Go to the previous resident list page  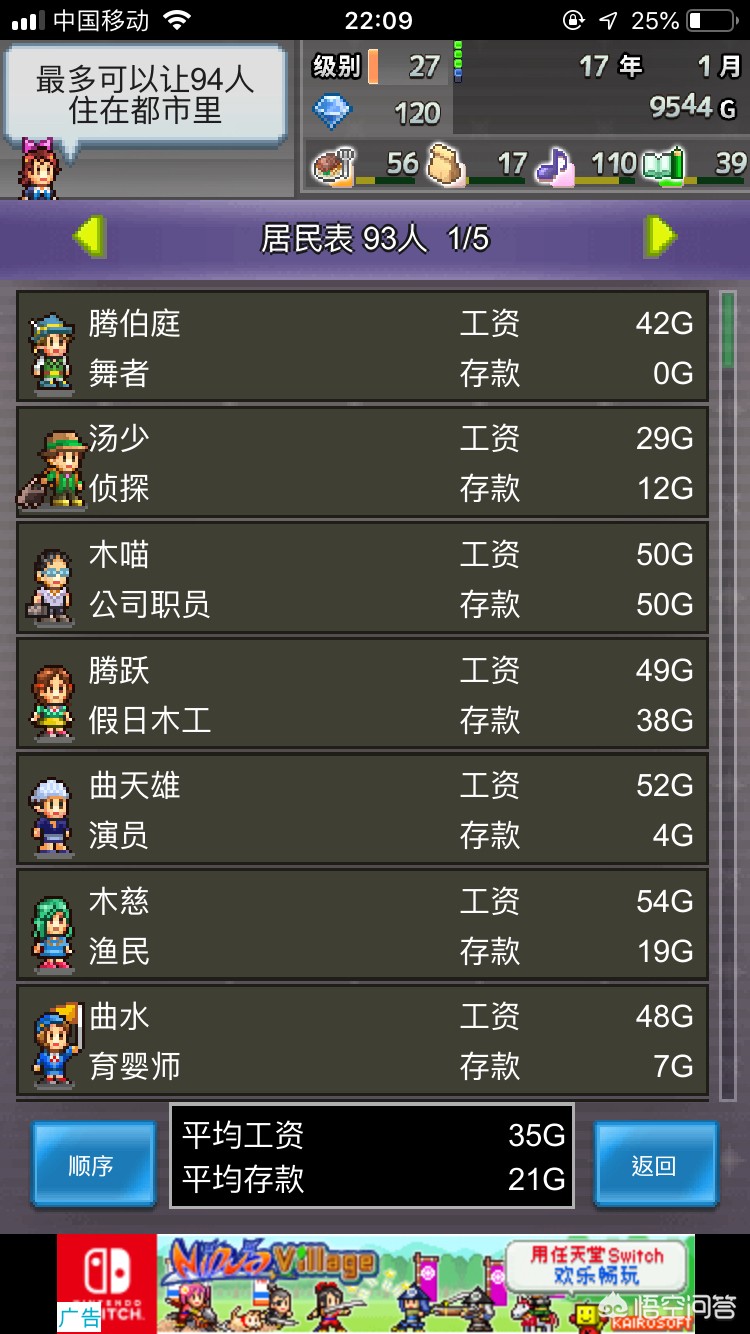click(90, 238)
